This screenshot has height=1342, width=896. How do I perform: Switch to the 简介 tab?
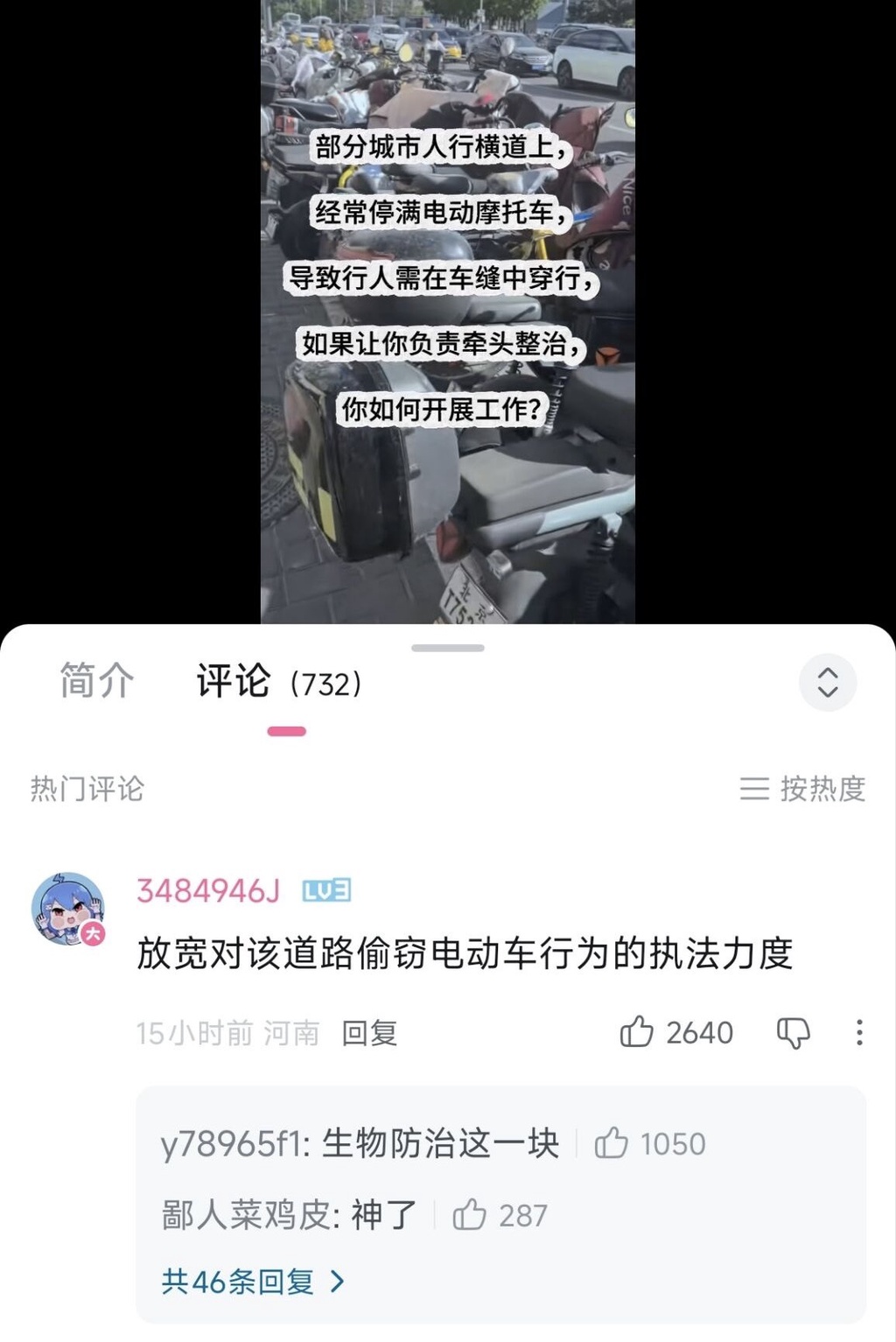click(x=96, y=681)
